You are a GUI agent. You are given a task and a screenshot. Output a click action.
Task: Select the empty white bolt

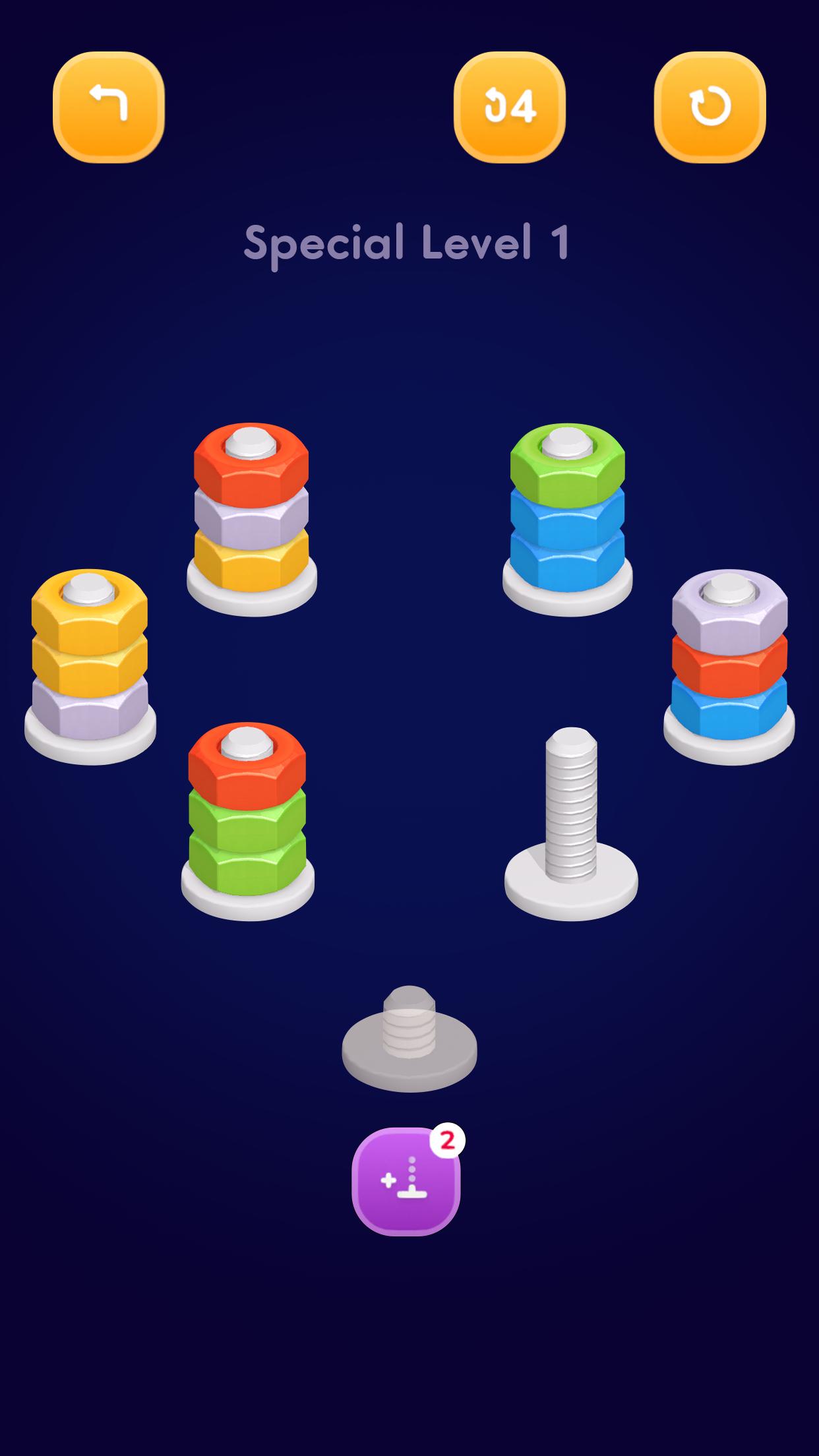[571, 824]
